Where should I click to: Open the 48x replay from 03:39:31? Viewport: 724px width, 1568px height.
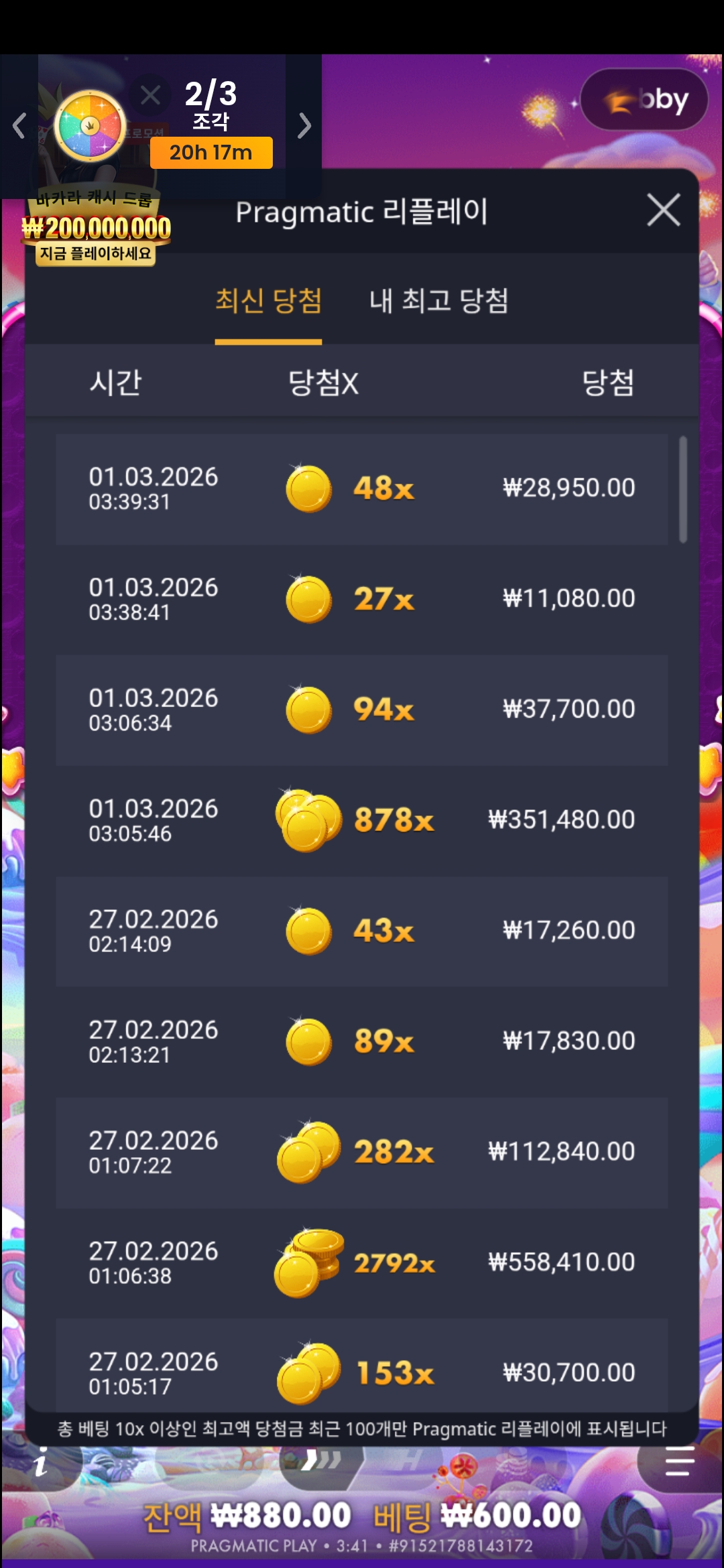361,488
